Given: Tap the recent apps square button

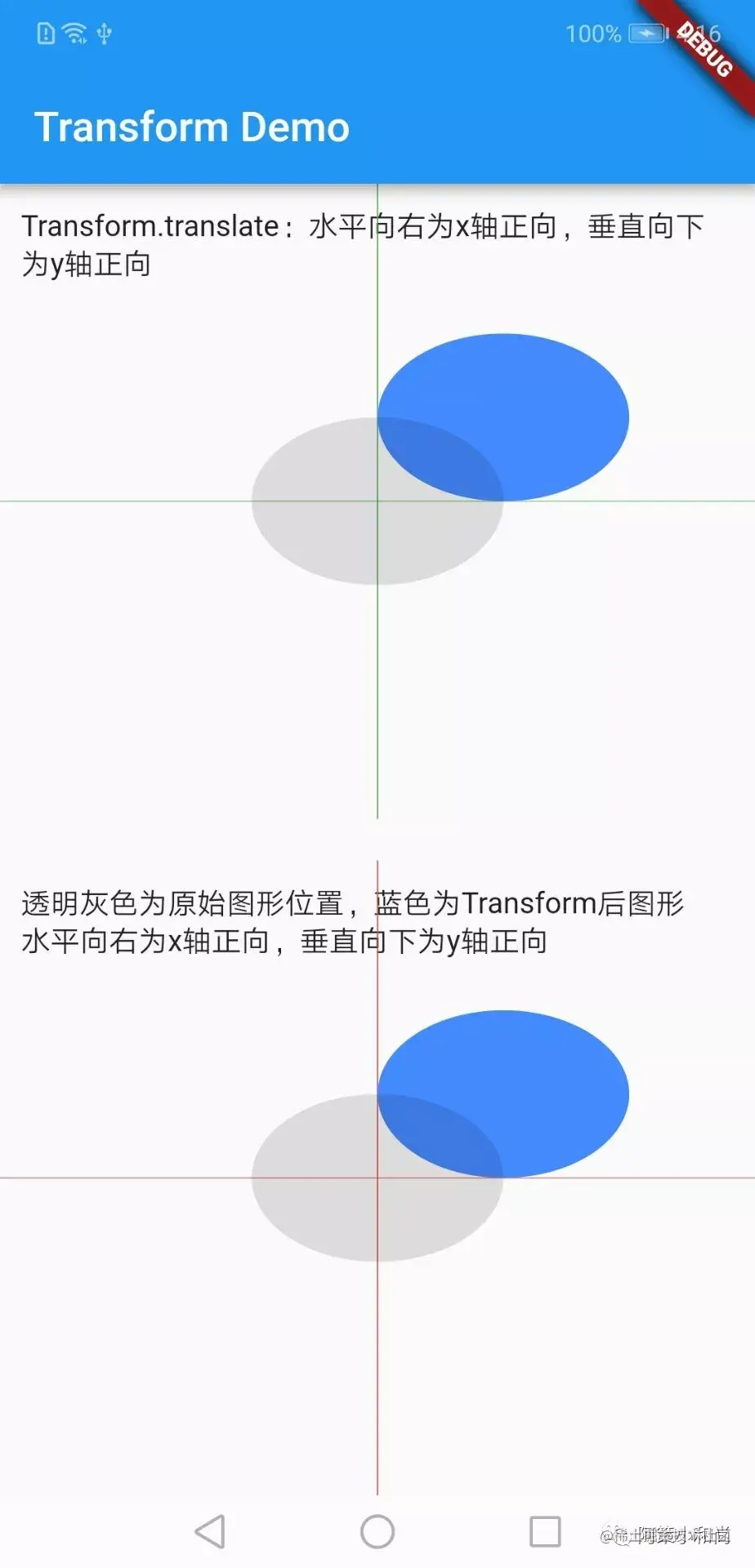Looking at the screenshot, I should point(542,1529).
